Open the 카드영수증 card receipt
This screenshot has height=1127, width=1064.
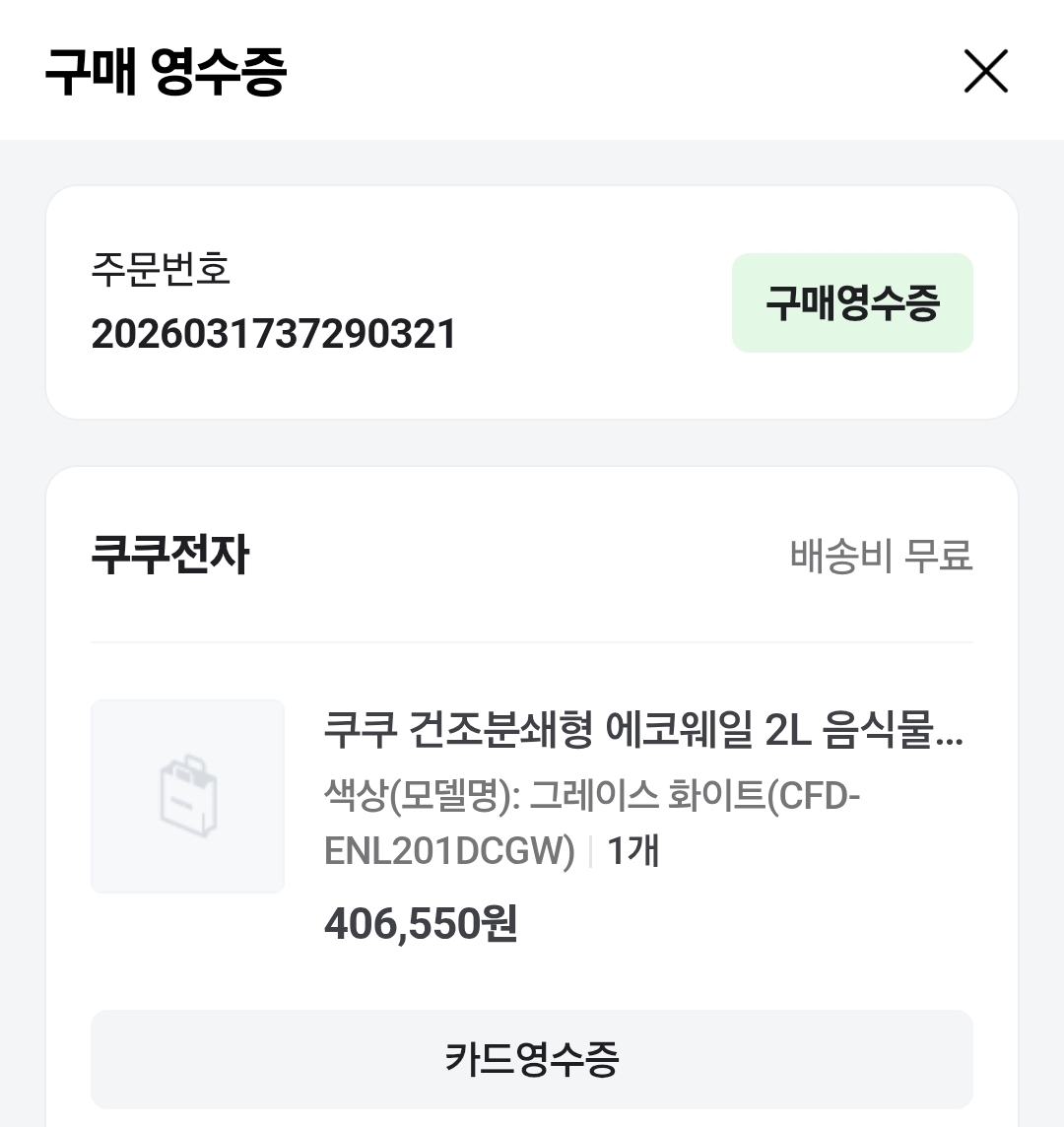point(532,1059)
